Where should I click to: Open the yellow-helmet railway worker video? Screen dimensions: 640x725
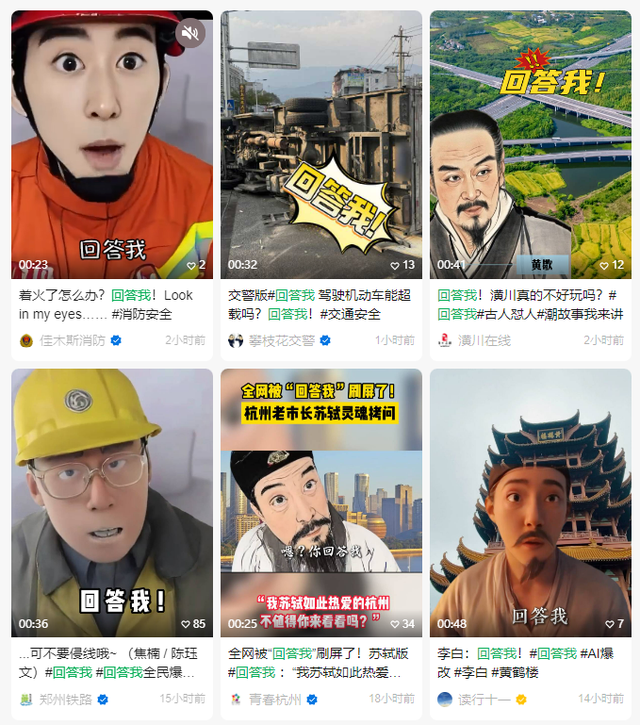pos(112,500)
